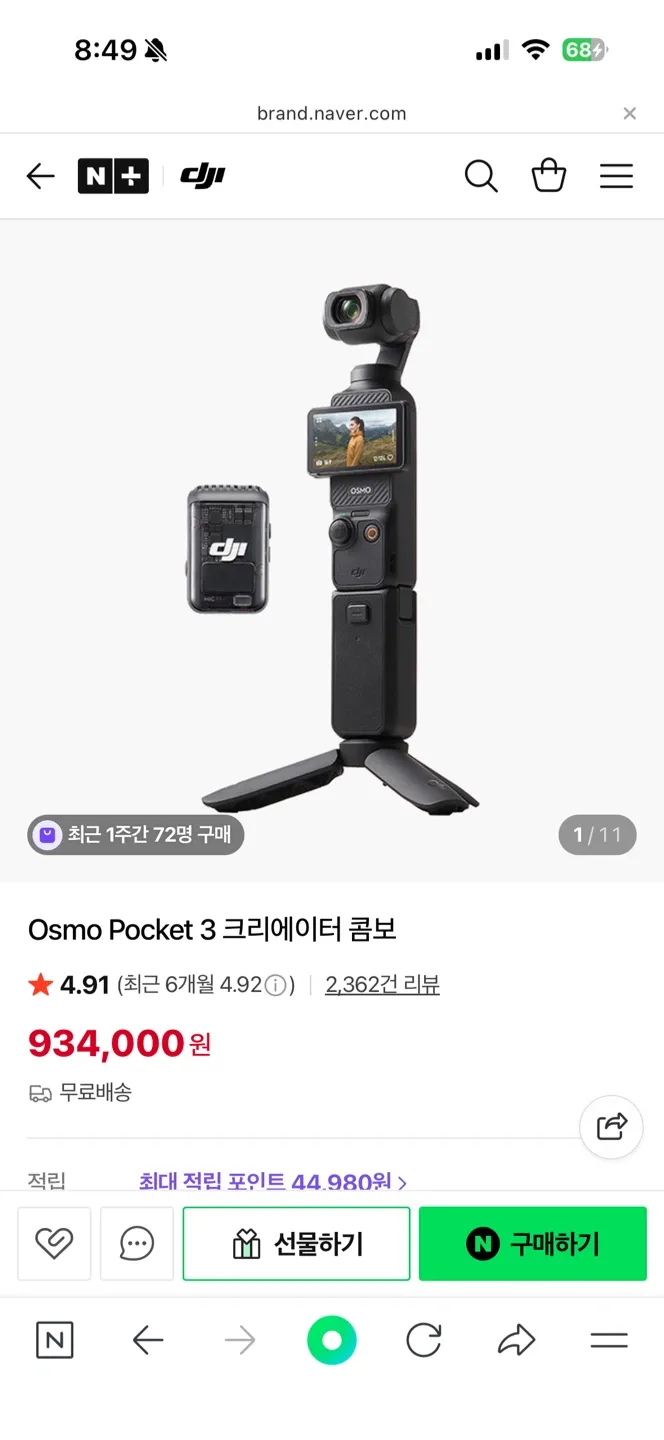Share this product
The width and height of the screenshot is (664, 1440).
pyautogui.click(x=611, y=1127)
